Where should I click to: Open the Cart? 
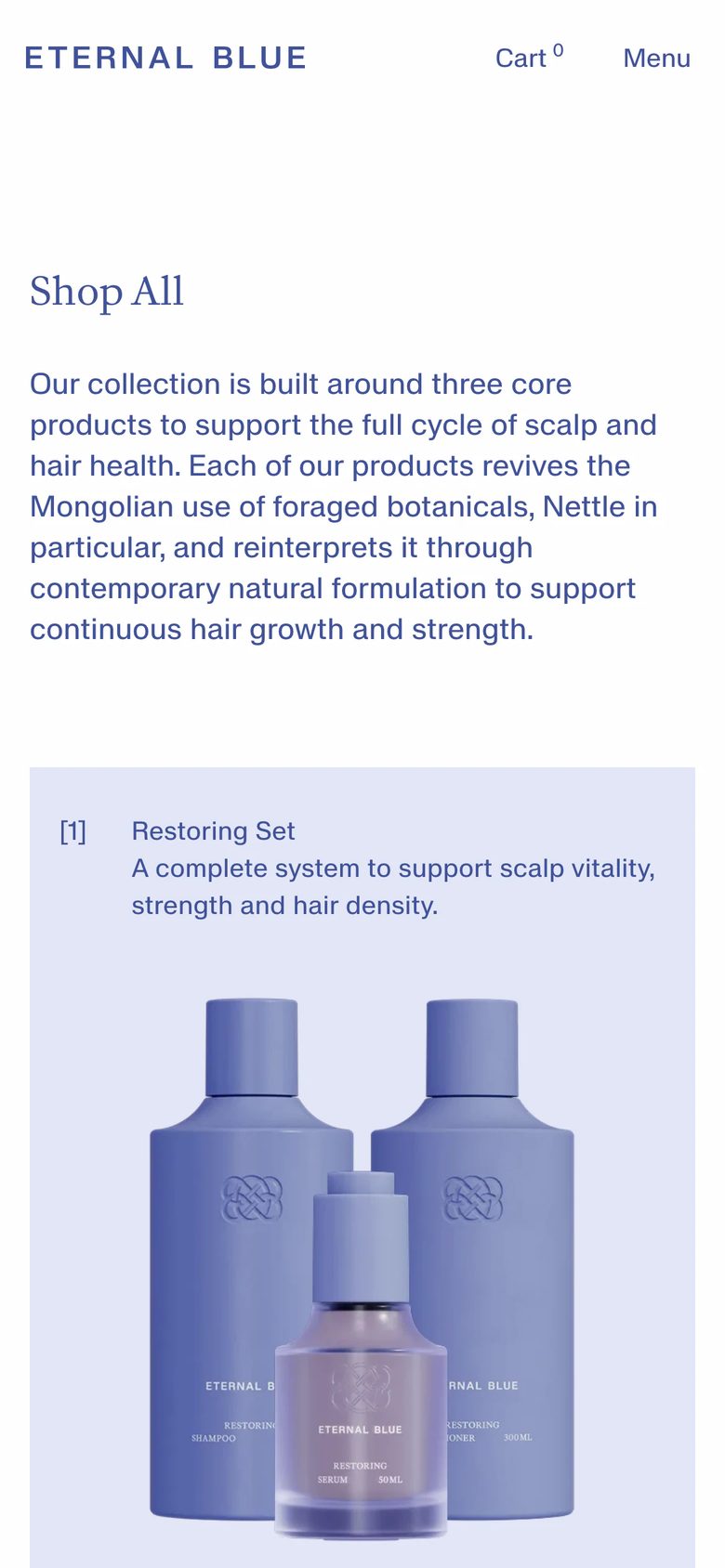pos(529,58)
